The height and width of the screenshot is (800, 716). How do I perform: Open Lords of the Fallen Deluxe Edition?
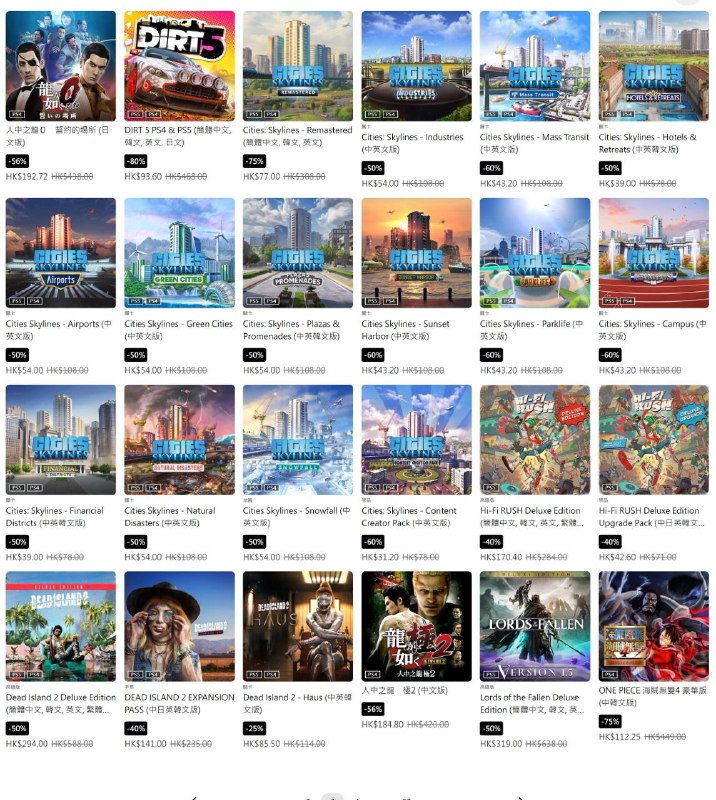(535, 626)
